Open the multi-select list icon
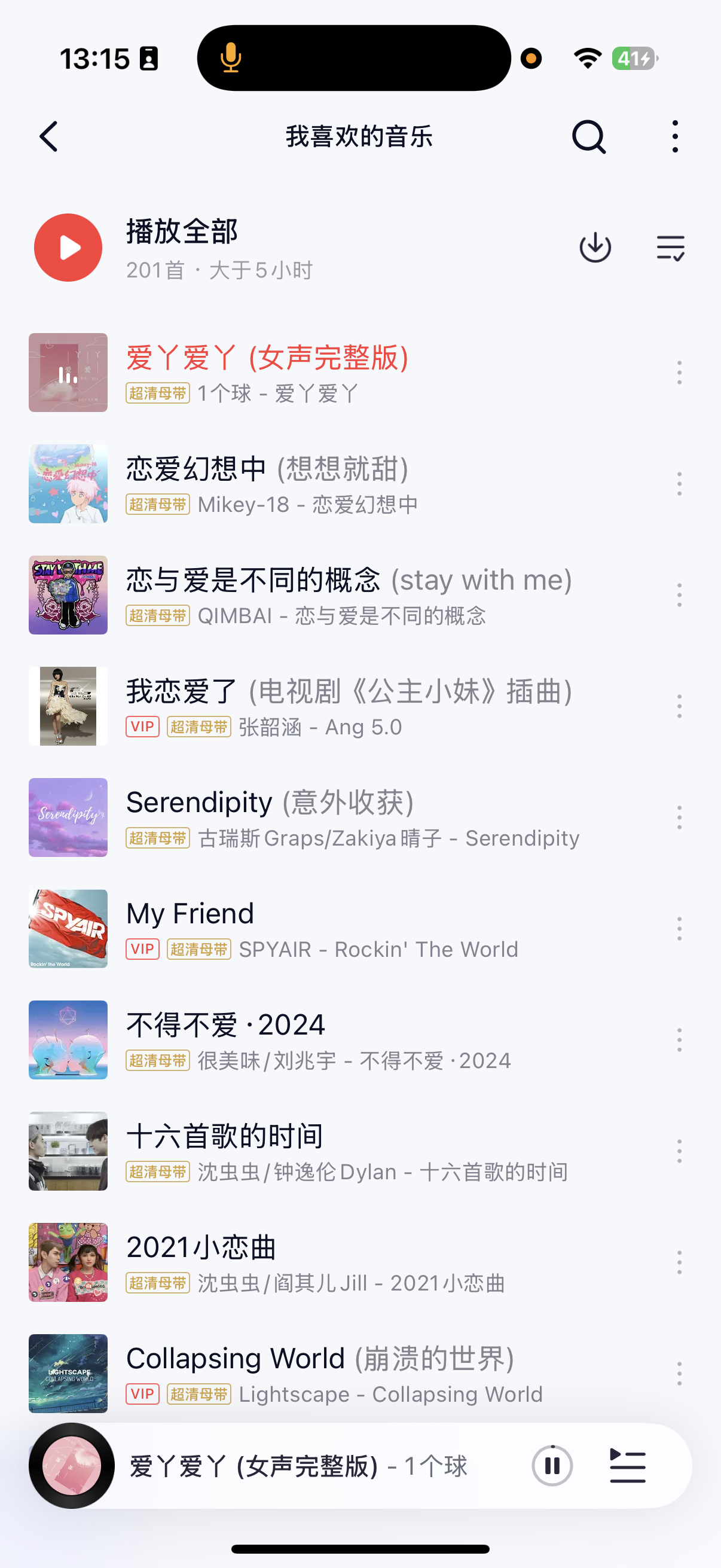721x1568 pixels. tap(671, 247)
